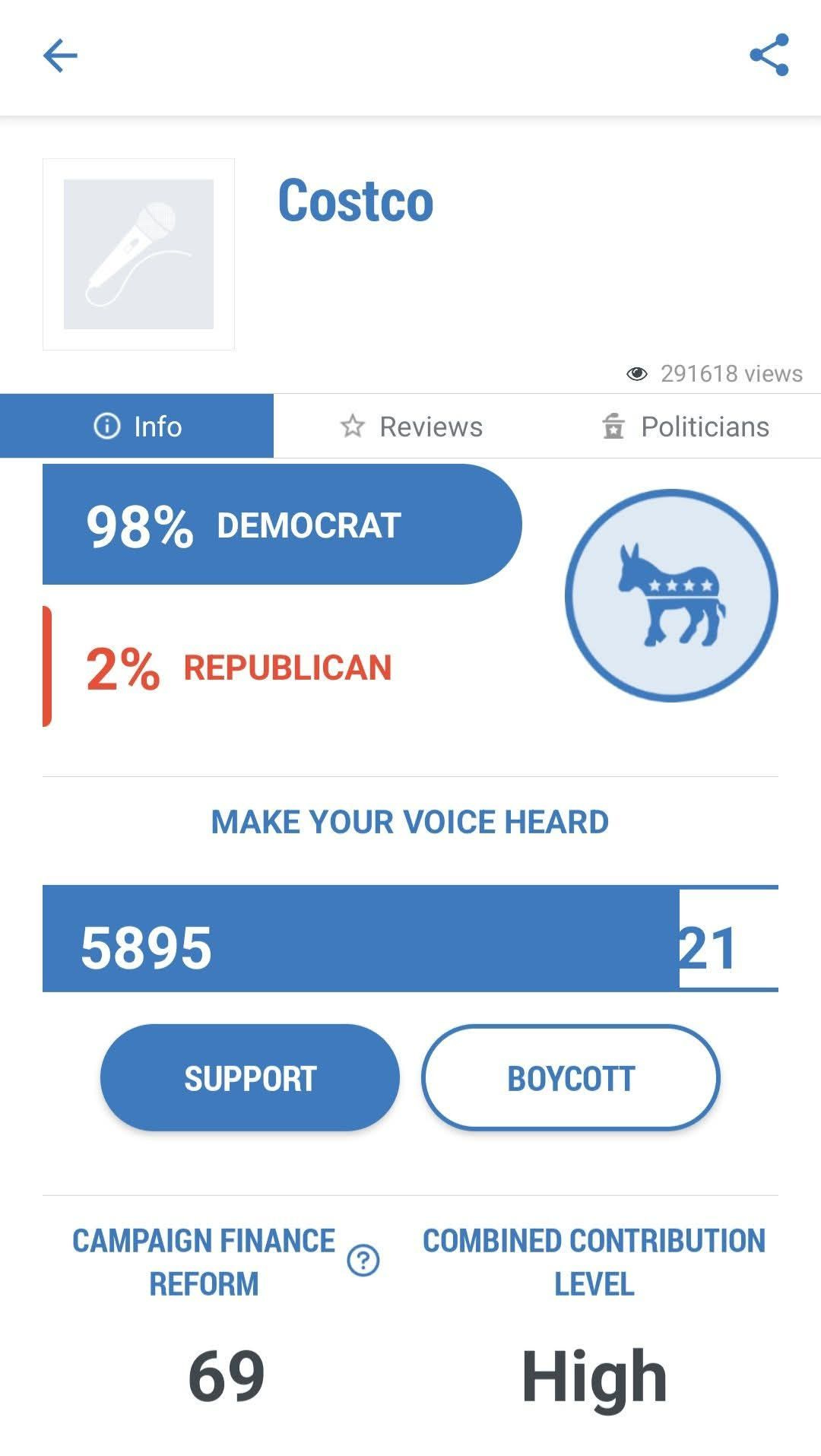This screenshot has width=821, height=1456.
Task: Go back using the top arrow
Action: [x=60, y=56]
